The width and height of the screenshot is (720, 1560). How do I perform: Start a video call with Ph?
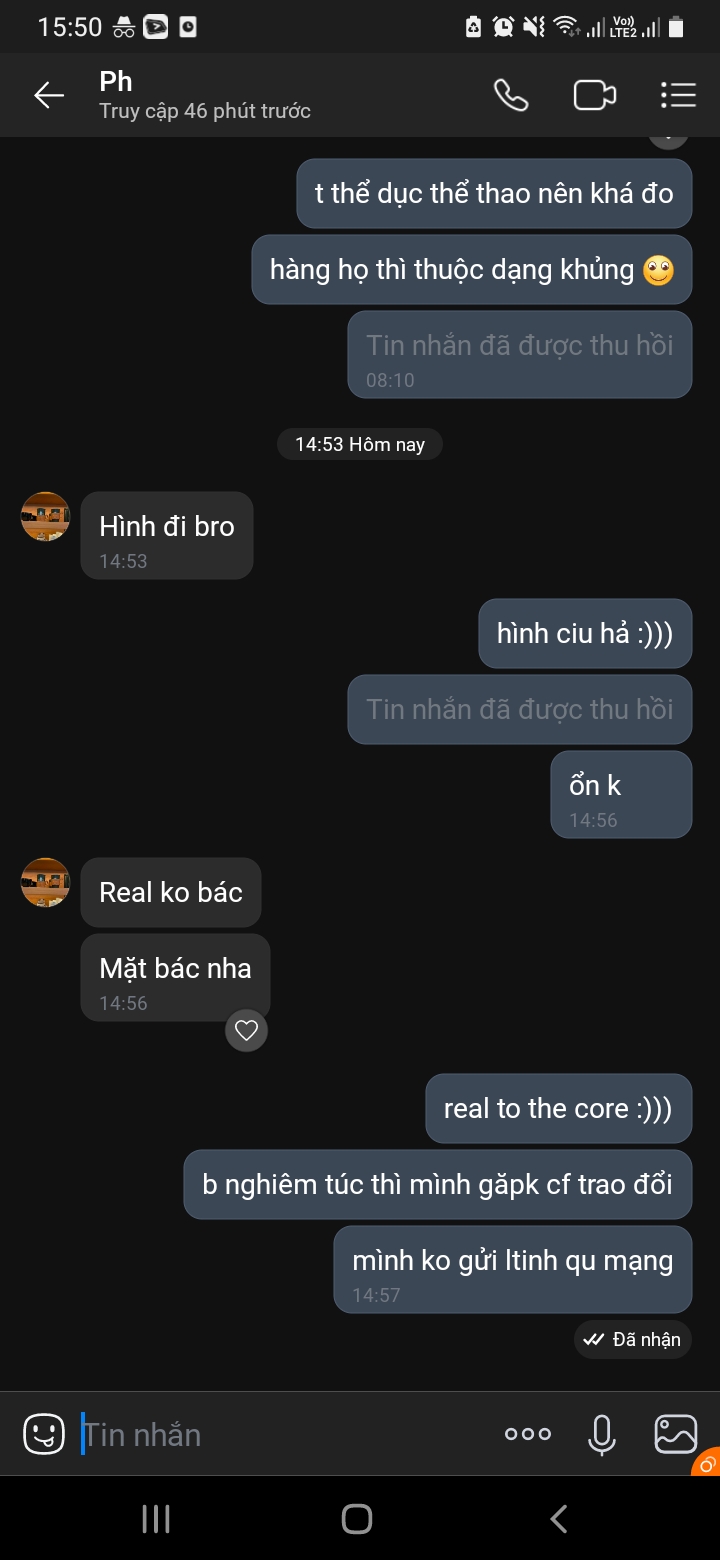(594, 95)
